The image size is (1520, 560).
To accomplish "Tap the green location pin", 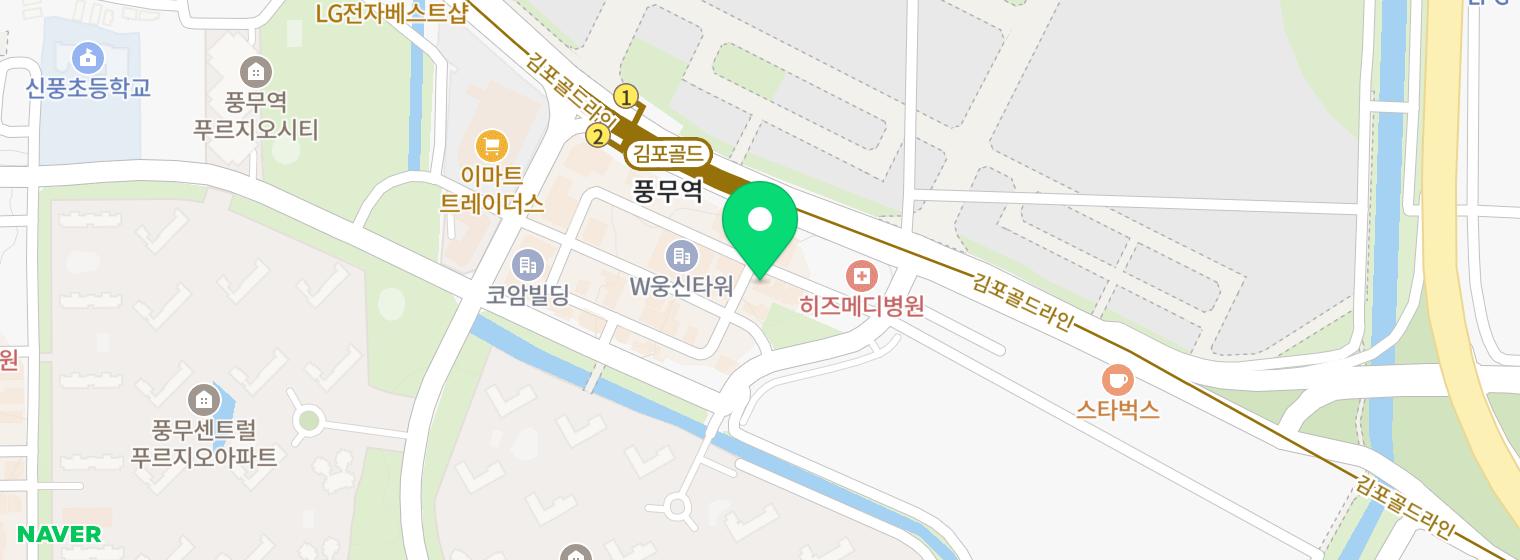I will pos(760,222).
